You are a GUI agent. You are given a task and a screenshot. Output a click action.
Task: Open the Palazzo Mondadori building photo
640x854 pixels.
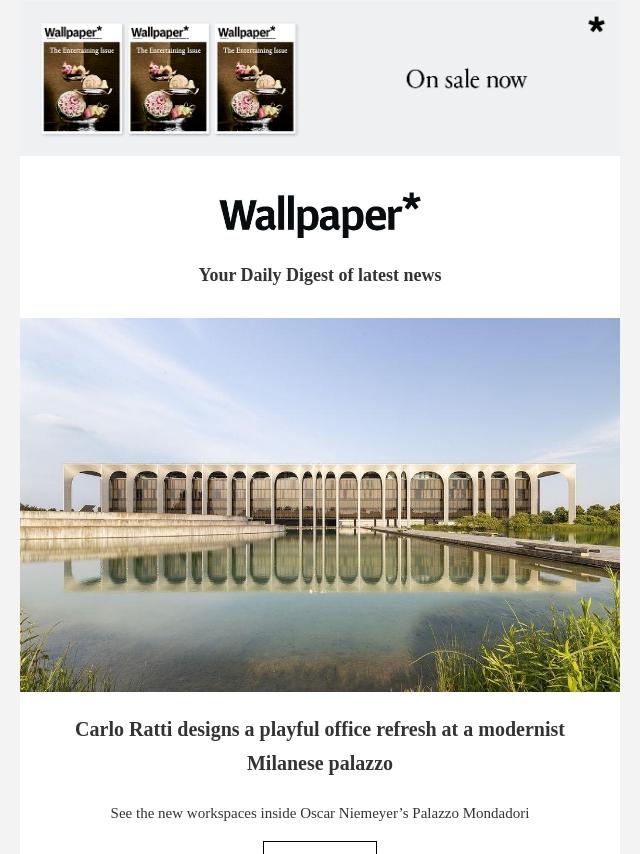(320, 504)
